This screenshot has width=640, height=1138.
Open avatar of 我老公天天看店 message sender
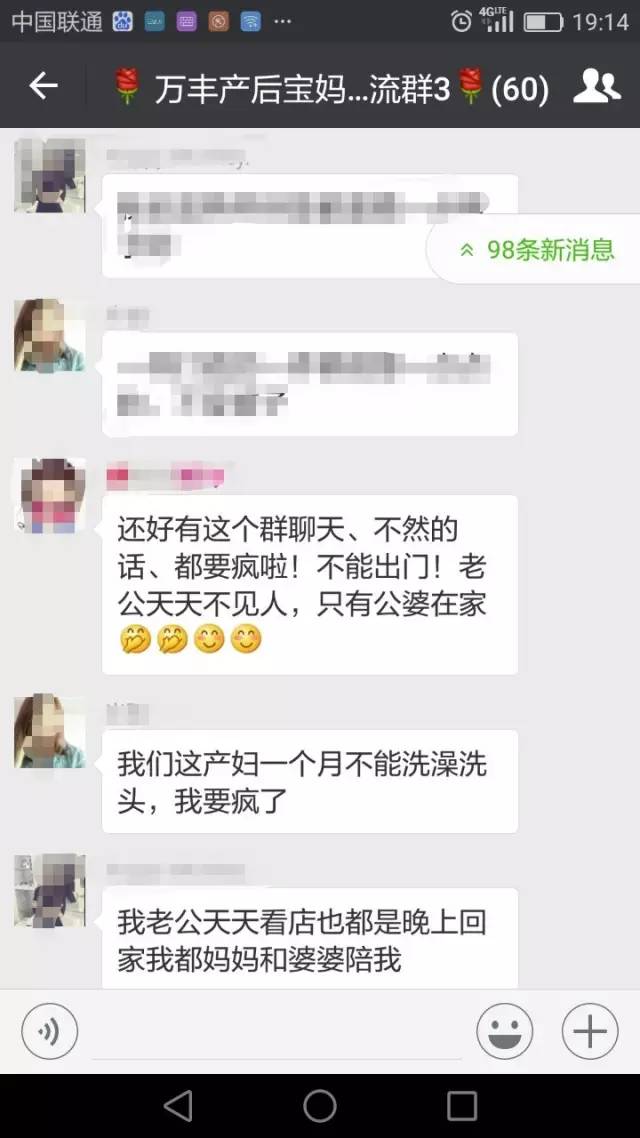tap(49, 890)
